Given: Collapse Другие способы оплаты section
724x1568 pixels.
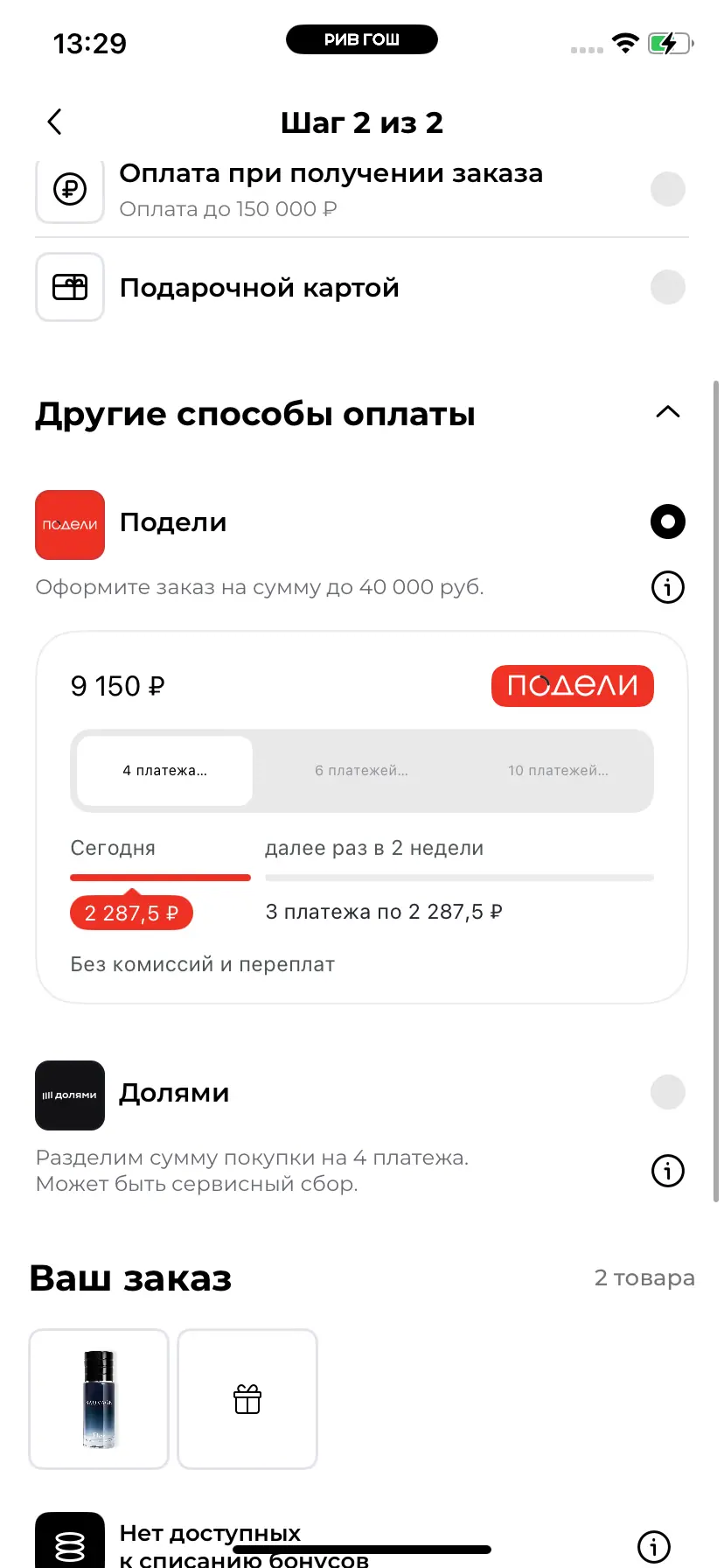Looking at the screenshot, I should click(667, 412).
